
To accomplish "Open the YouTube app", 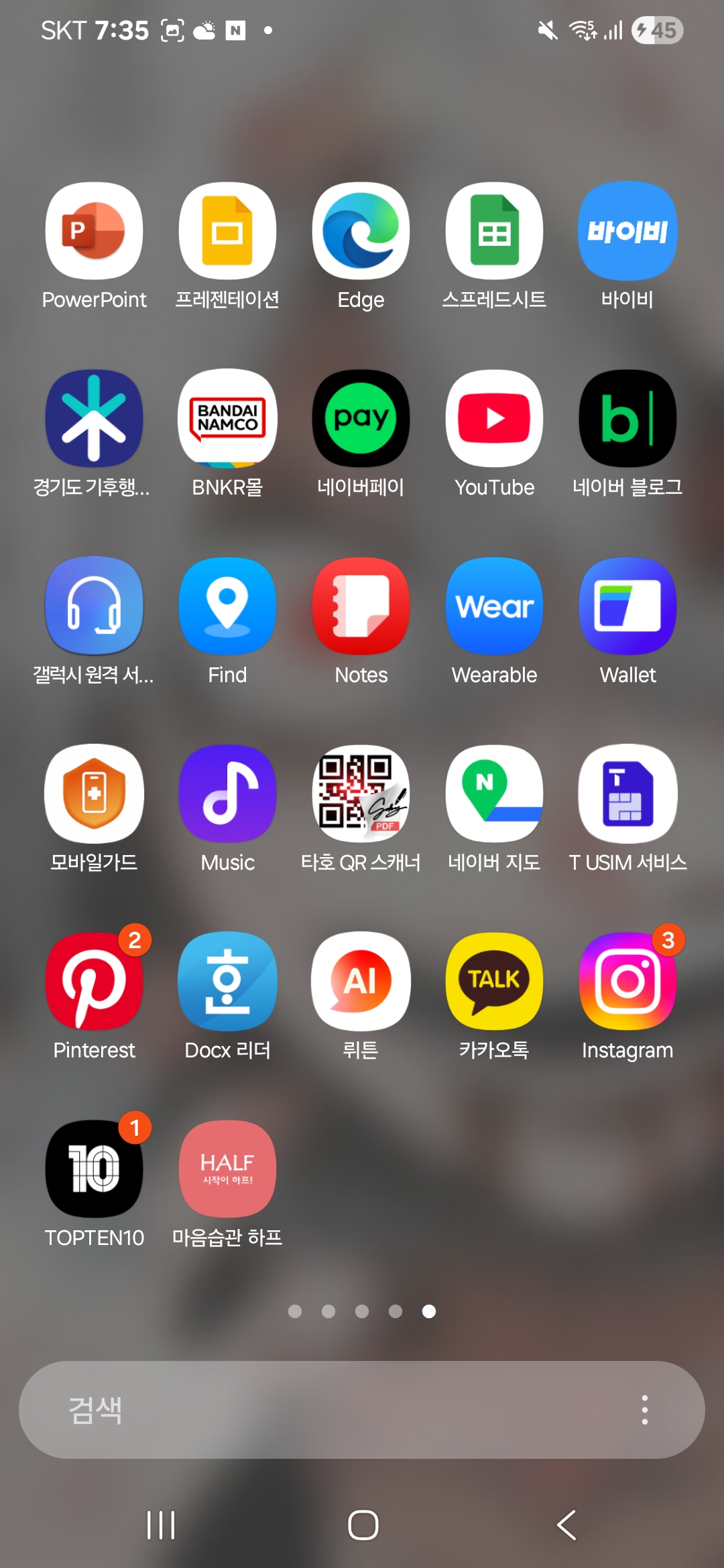I will [494, 419].
